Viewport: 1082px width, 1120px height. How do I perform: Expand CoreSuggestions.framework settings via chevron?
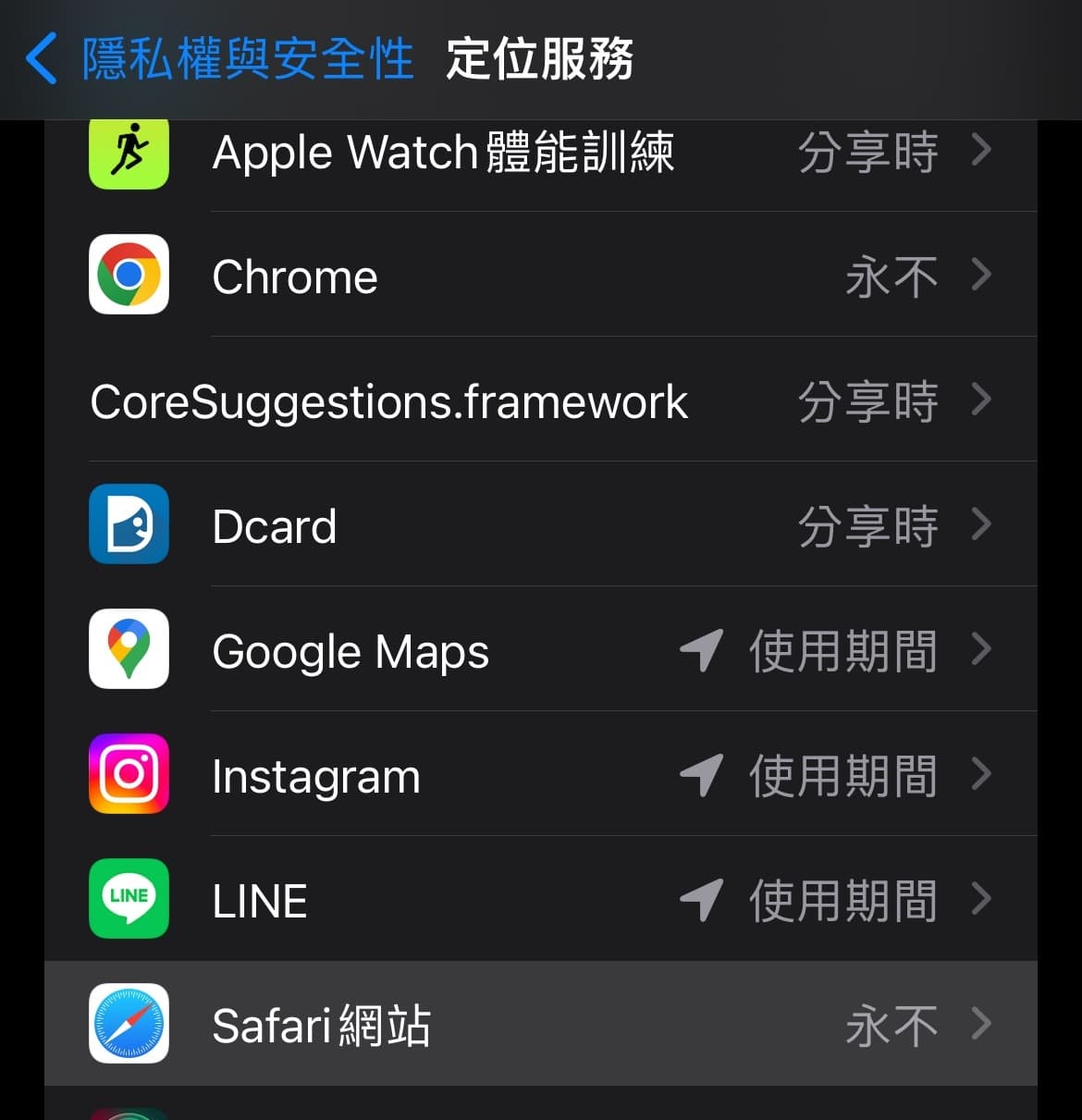981,400
